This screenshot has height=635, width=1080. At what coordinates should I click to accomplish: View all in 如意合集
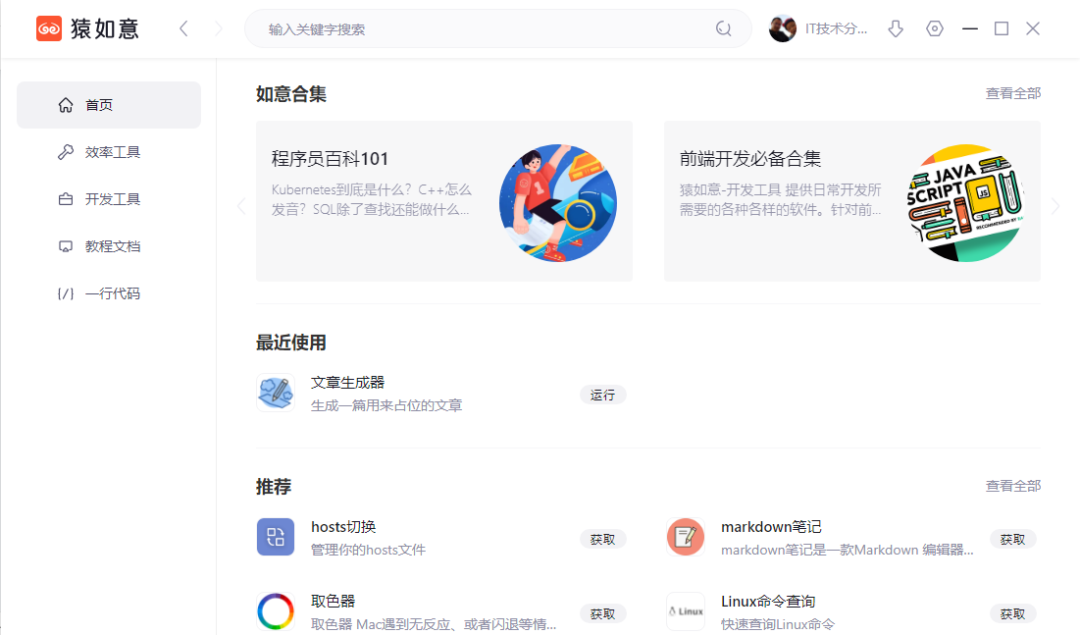coord(1012,93)
